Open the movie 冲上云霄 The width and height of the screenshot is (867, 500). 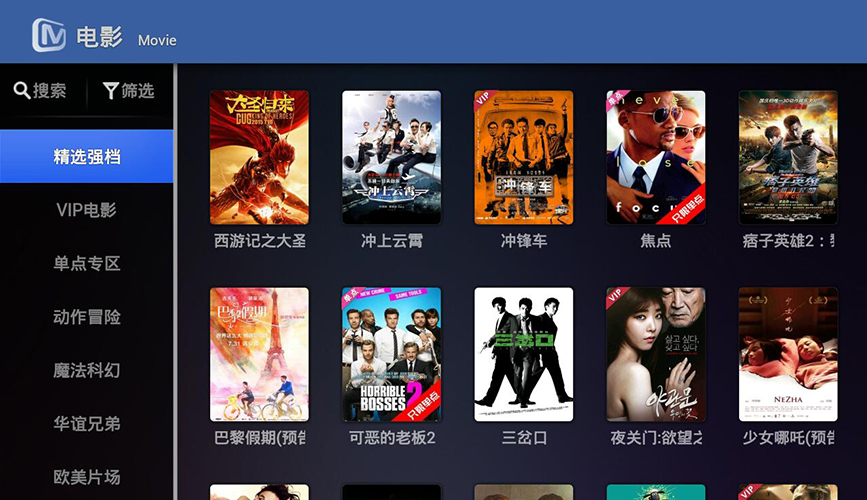(391, 158)
